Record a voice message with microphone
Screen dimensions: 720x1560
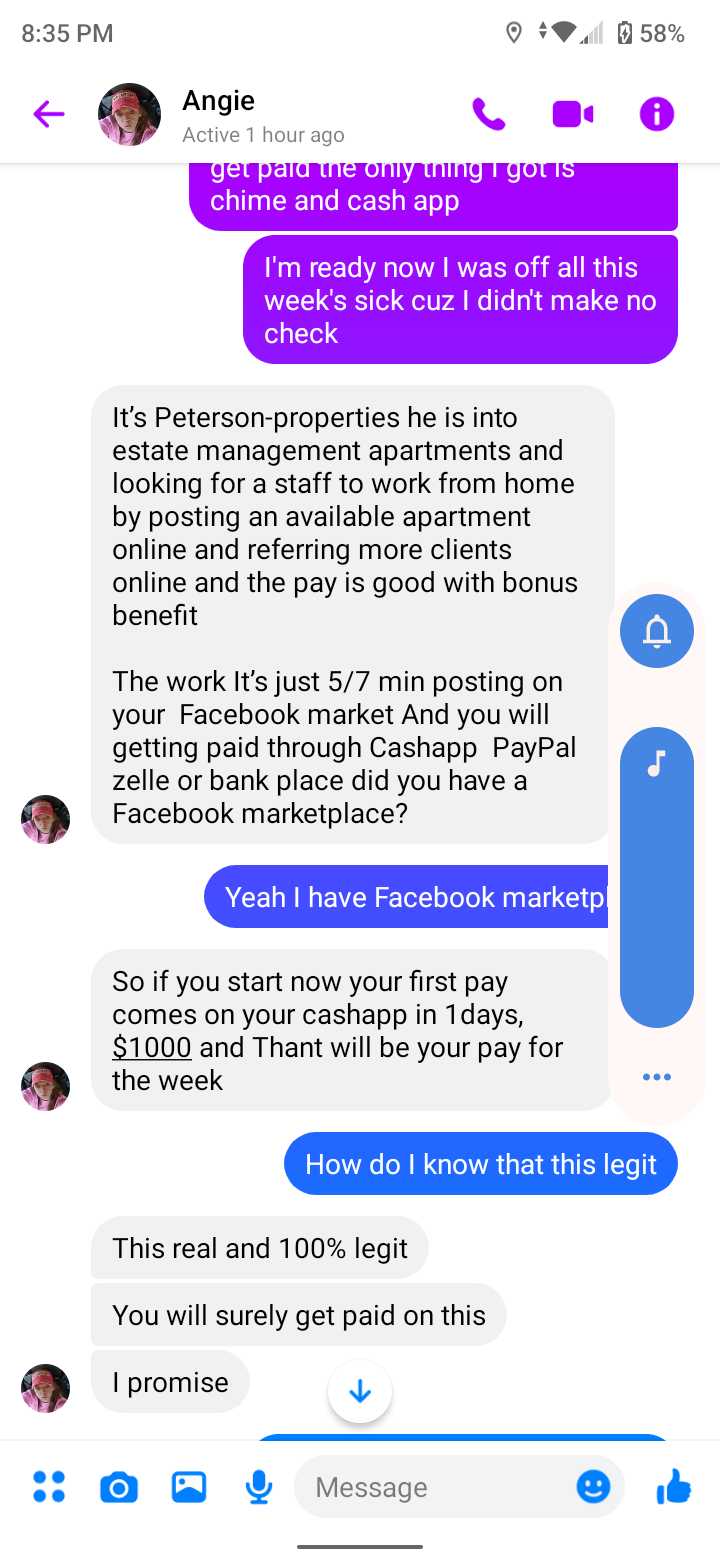coord(258,1488)
